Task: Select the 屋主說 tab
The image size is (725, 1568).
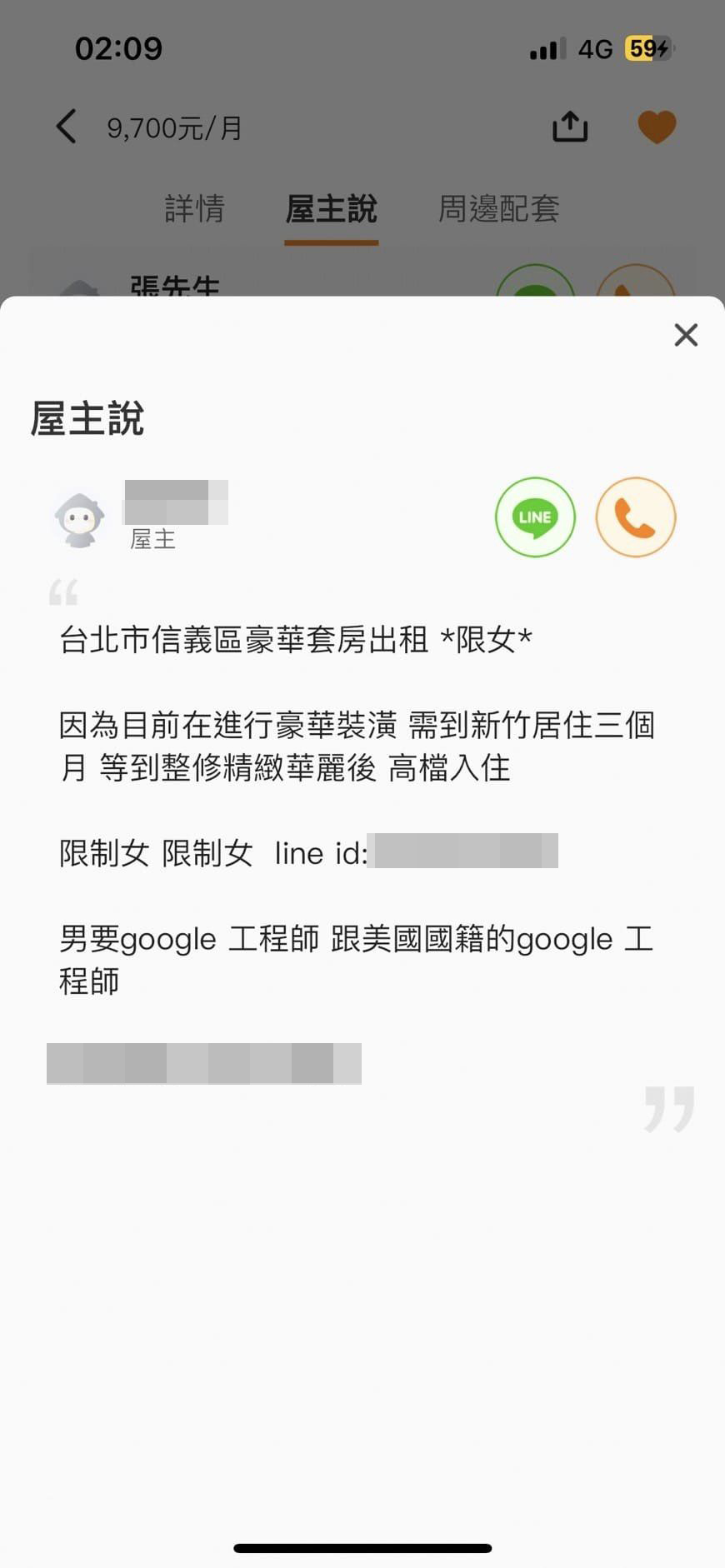Action: [x=331, y=208]
